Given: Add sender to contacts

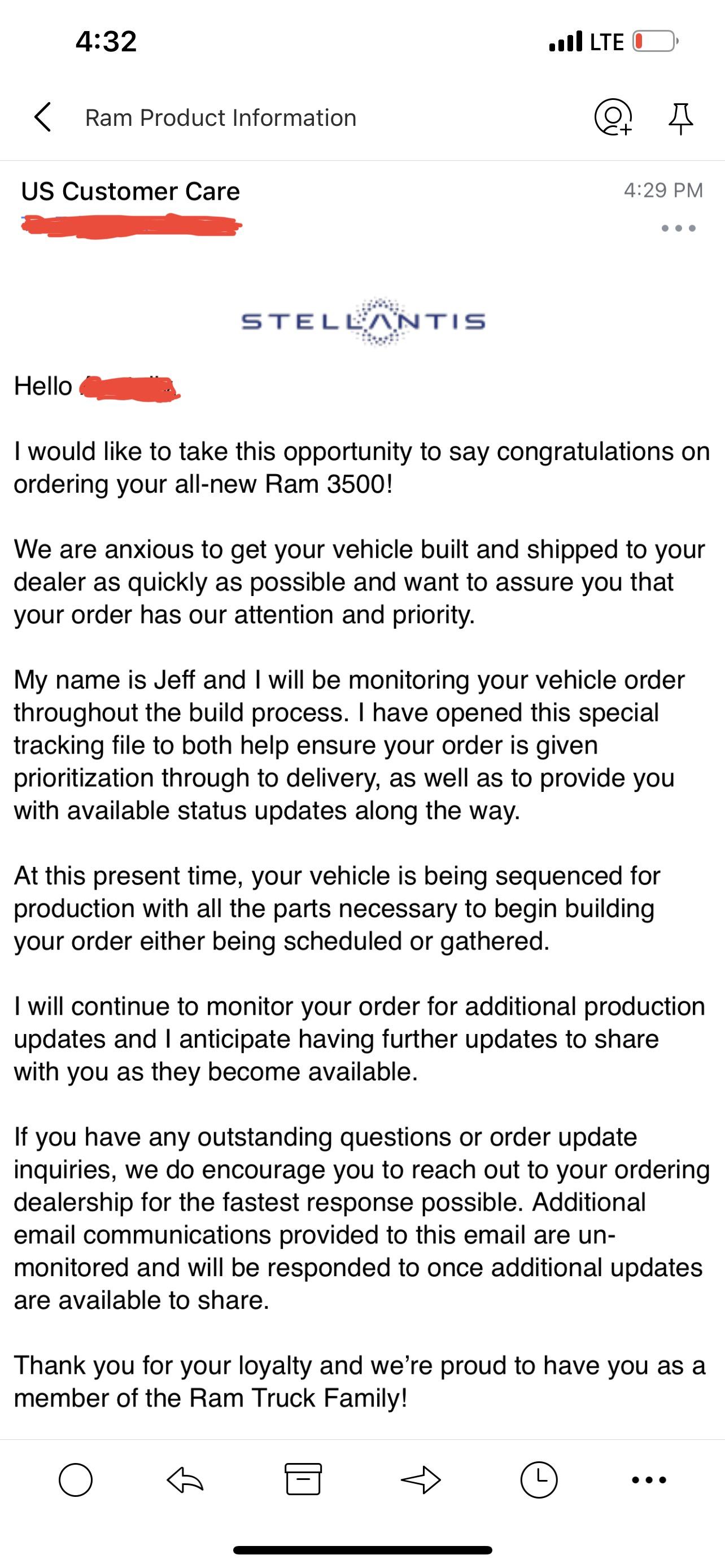Looking at the screenshot, I should 613,117.
